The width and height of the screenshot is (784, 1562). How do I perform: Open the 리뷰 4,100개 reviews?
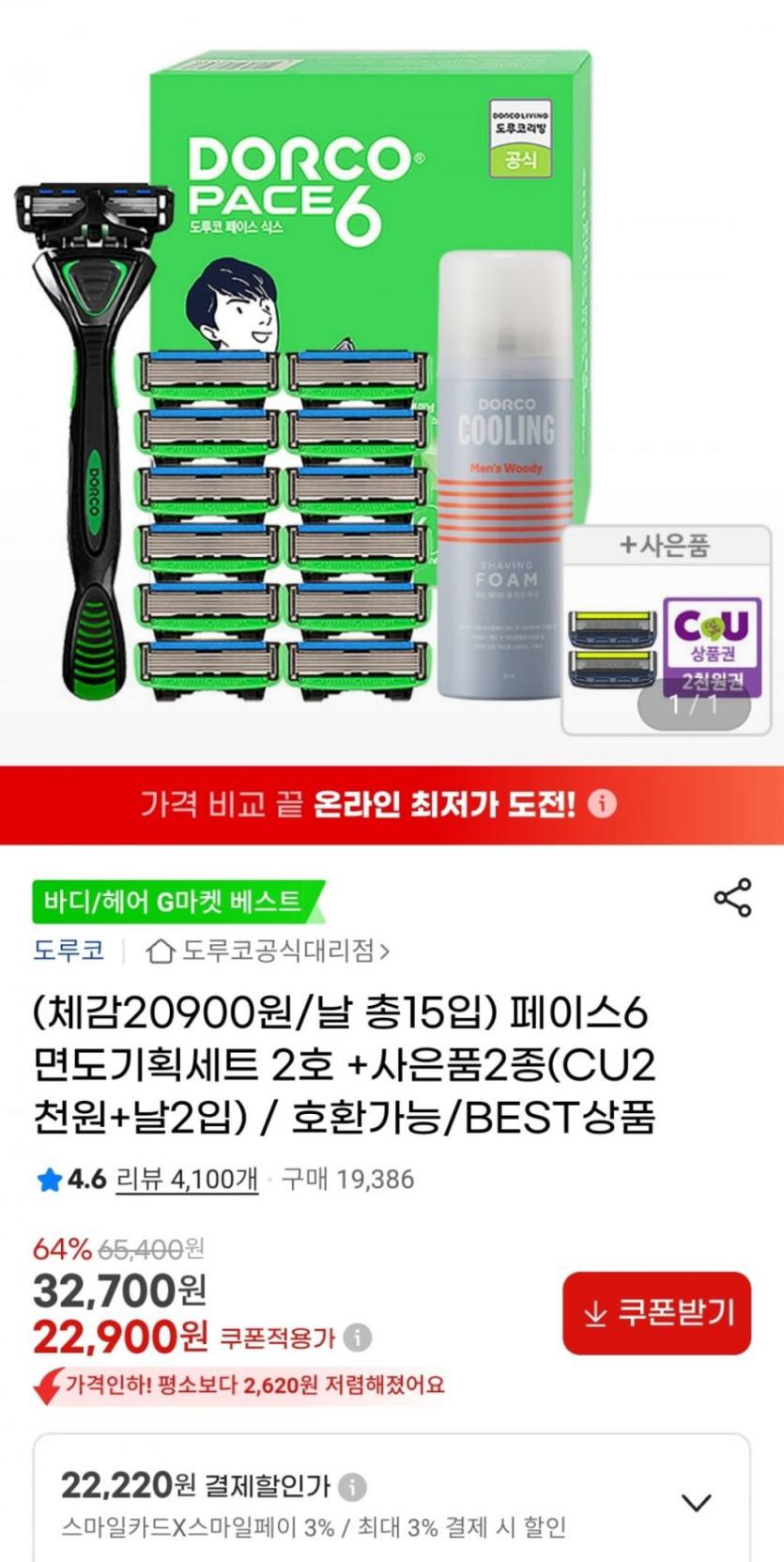[x=186, y=1179]
